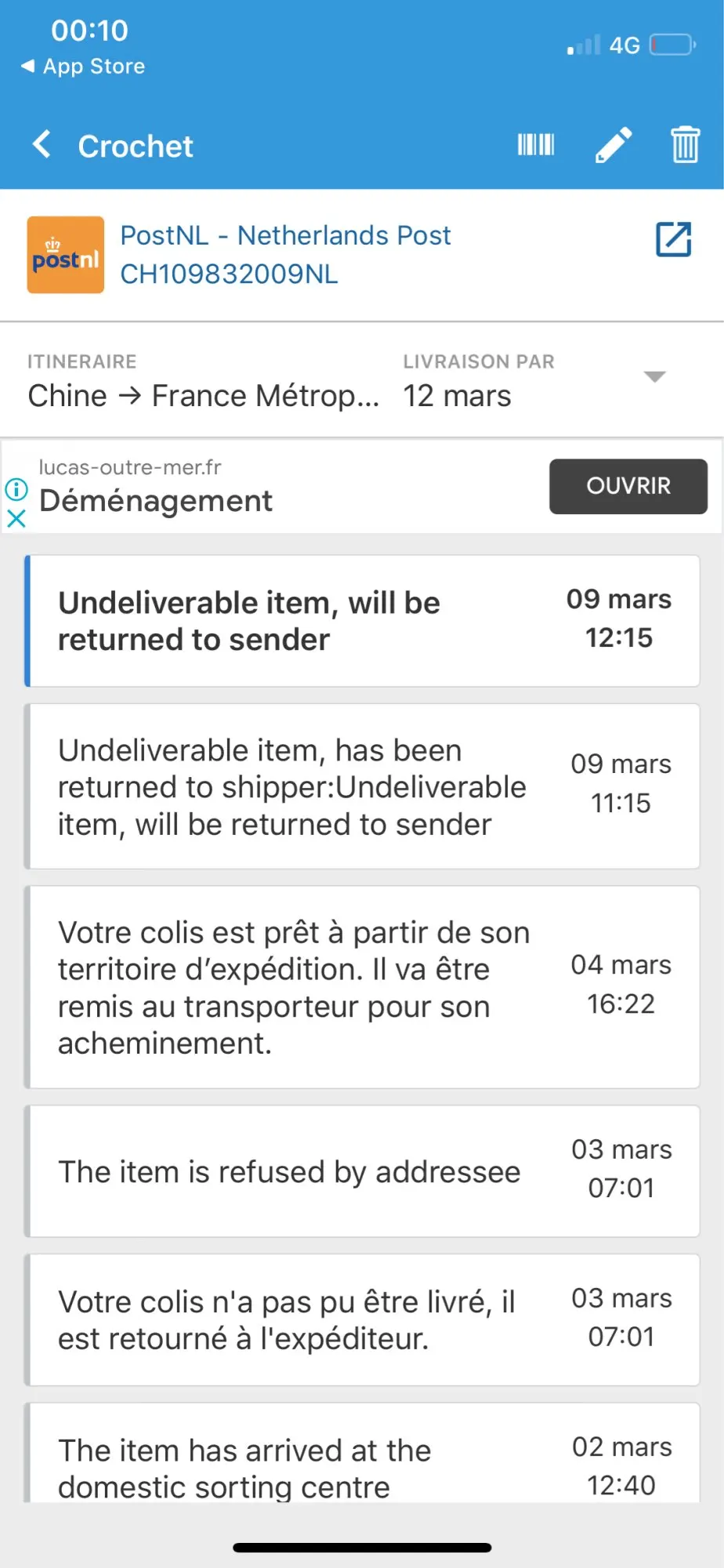Tap the PostNL - Netherlands Post carrier link
This screenshot has width=724, height=1568.
point(285,235)
